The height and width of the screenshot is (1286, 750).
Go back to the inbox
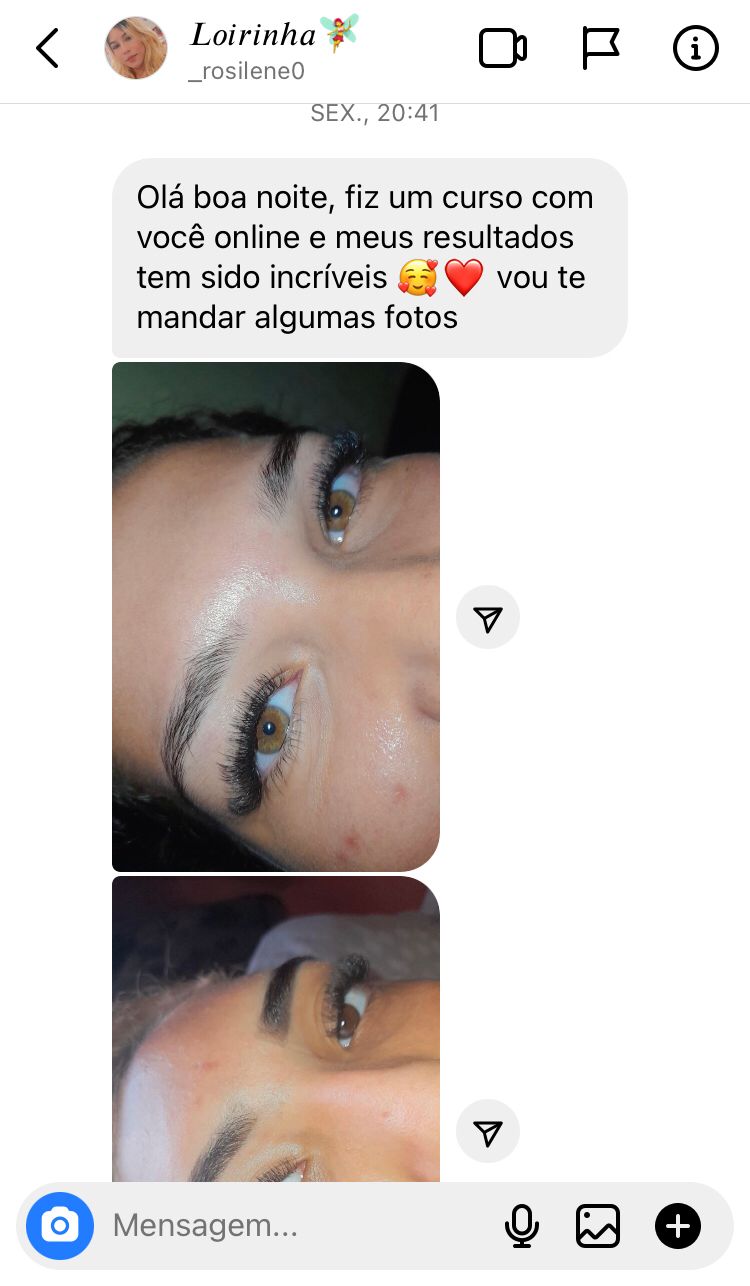pos(47,48)
